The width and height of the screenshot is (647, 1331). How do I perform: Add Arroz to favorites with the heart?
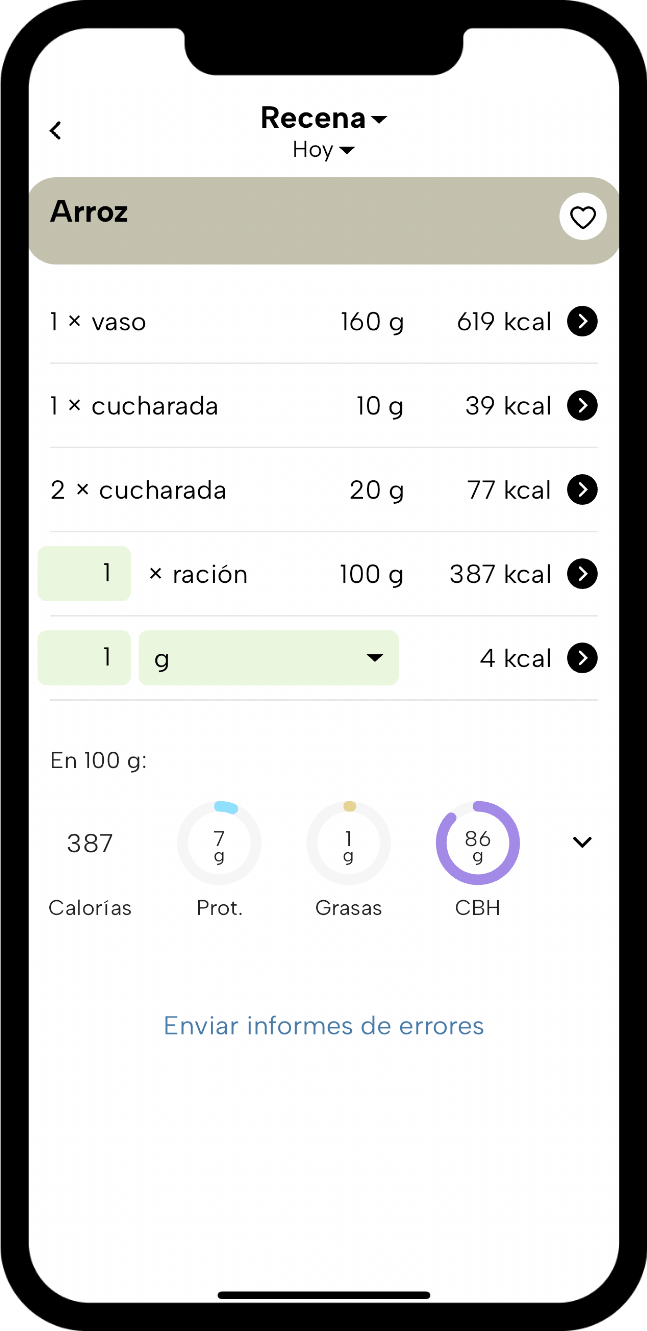[x=583, y=216]
